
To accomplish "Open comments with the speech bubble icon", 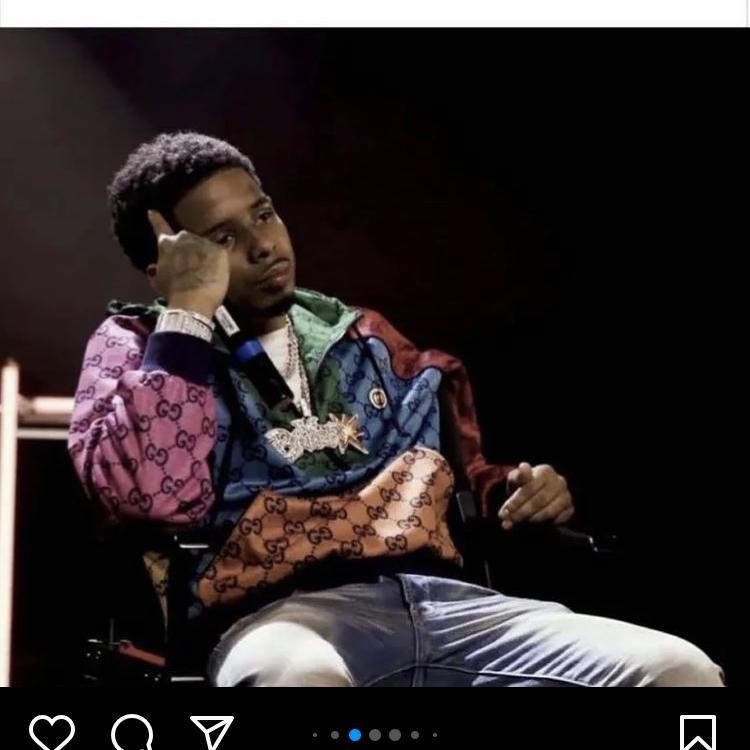I will click(132, 732).
